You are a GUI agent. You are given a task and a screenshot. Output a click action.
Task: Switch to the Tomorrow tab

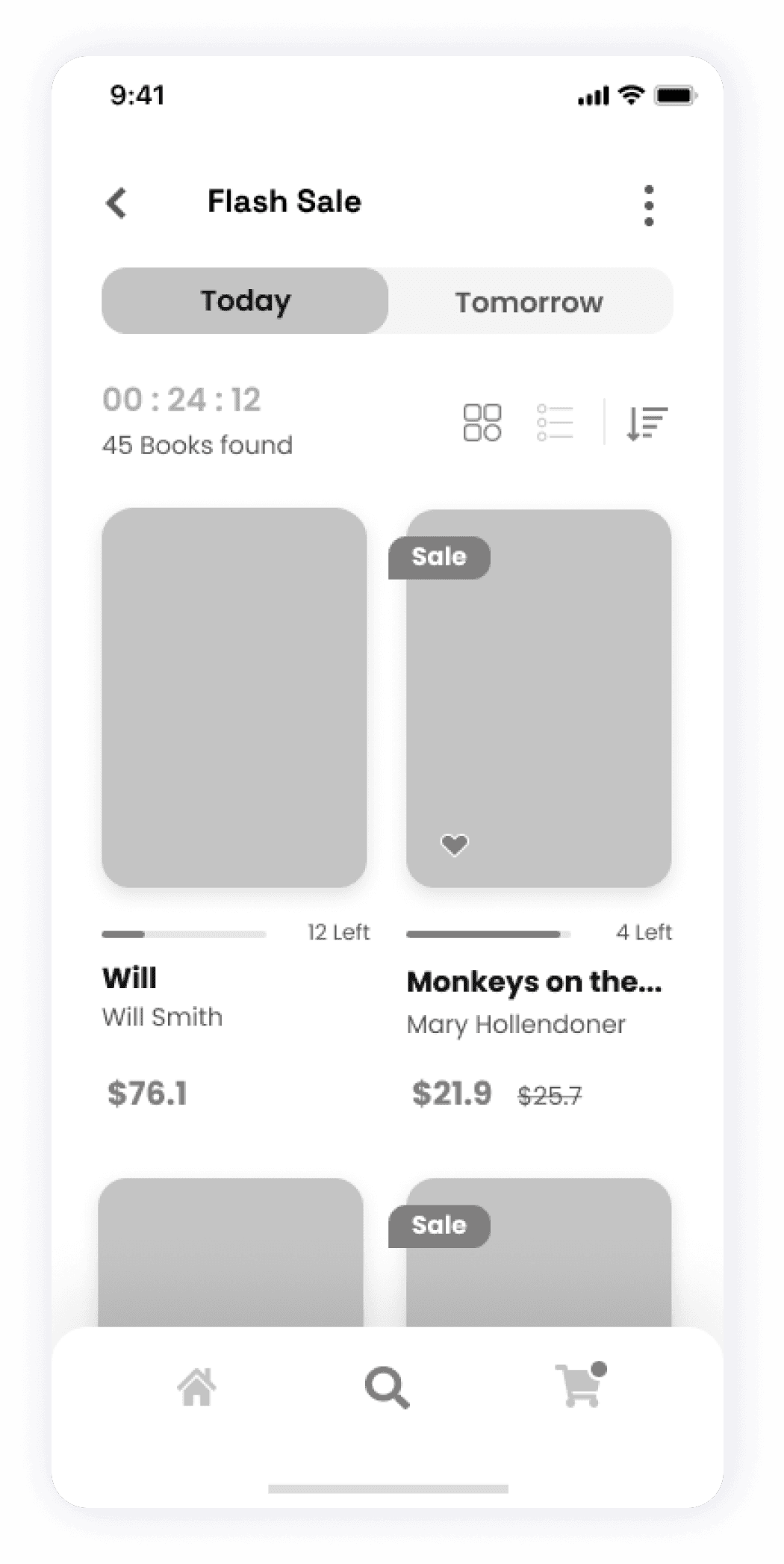pos(529,302)
